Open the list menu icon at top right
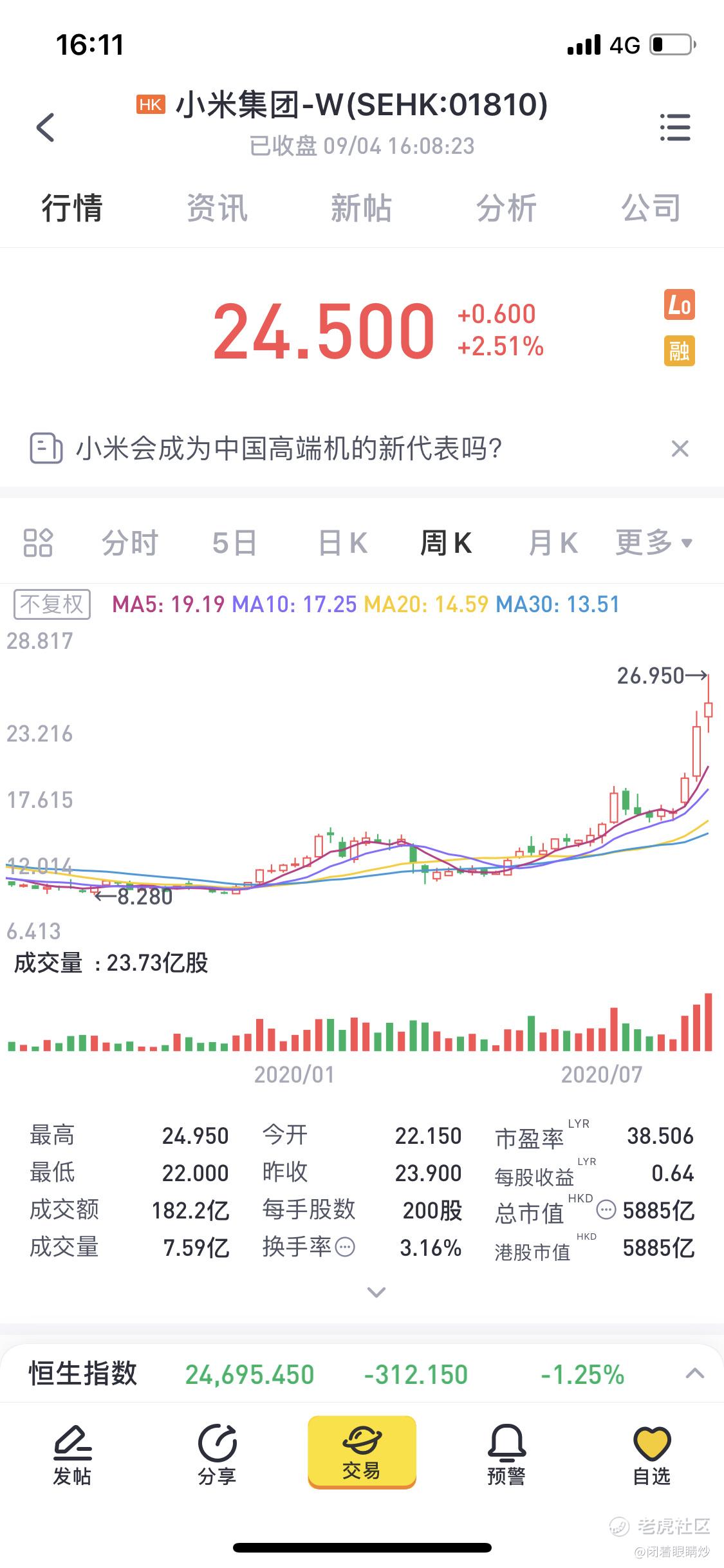The width and height of the screenshot is (724, 1568). coord(675,127)
